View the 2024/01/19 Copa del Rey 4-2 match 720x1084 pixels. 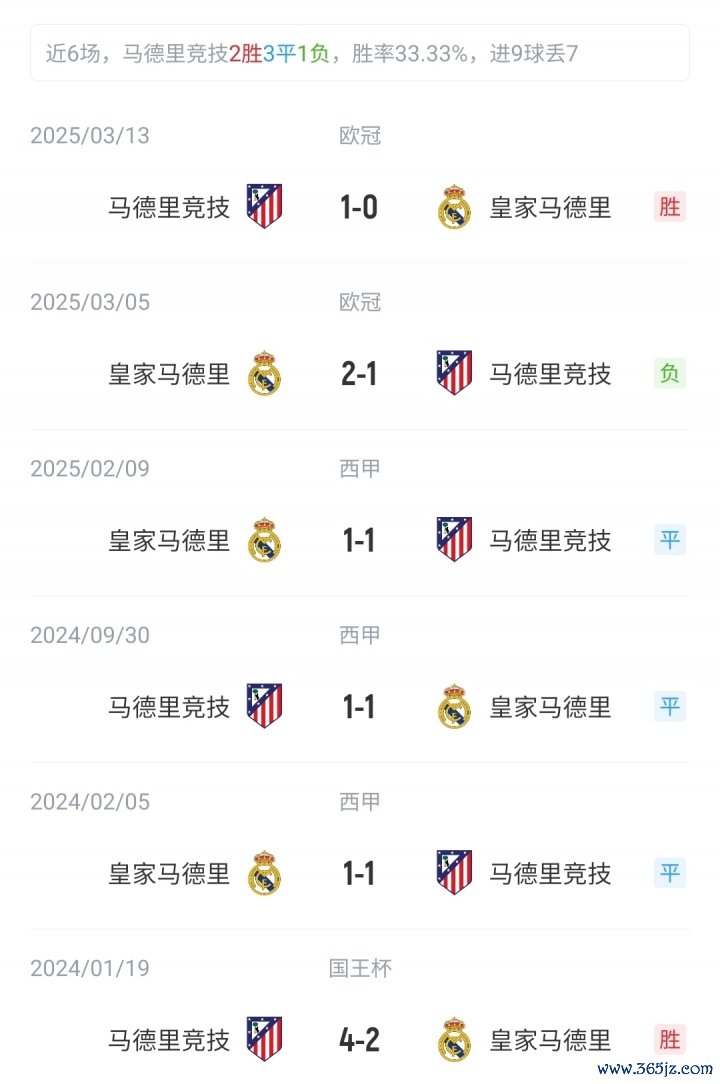(x=359, y=1040)
